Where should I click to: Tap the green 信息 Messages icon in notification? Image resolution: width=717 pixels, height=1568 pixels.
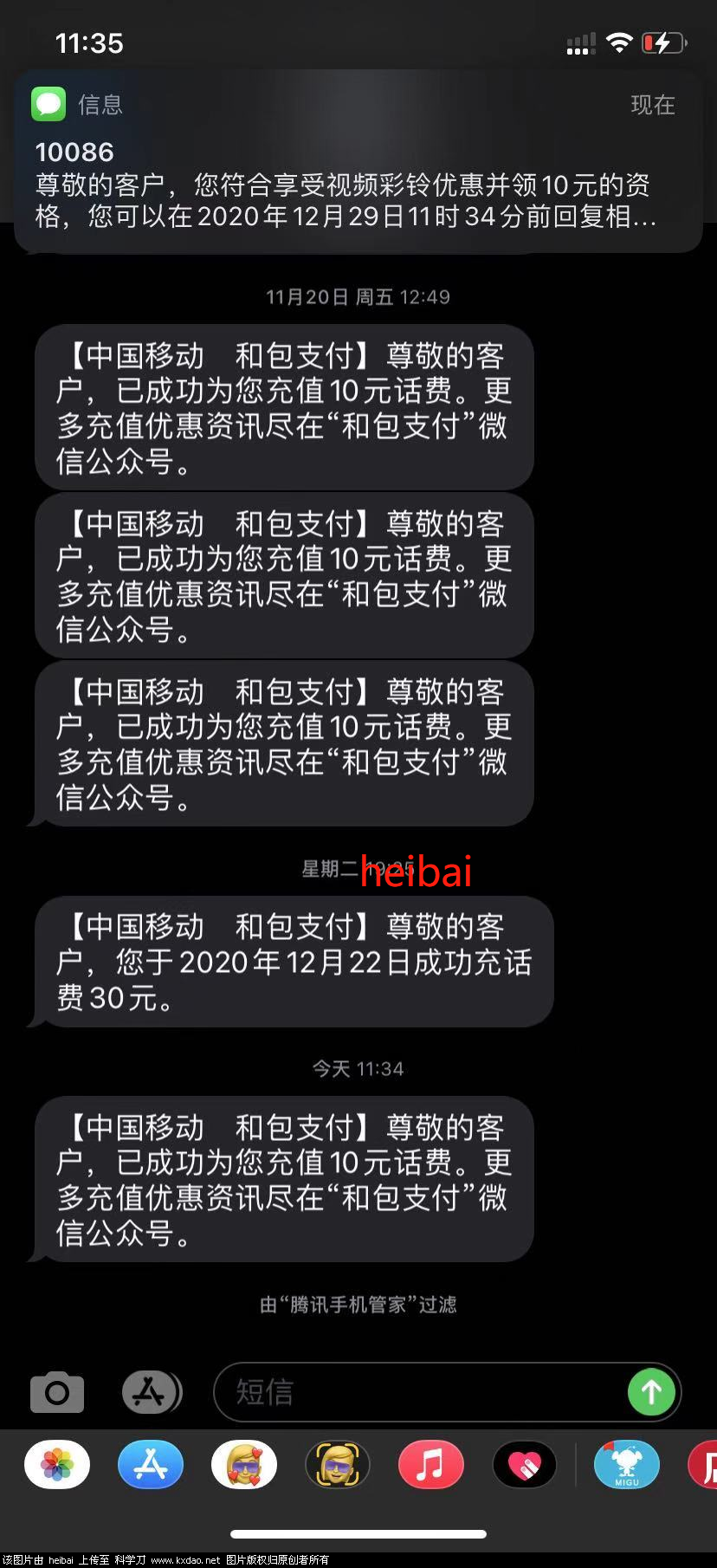pos(48,103)
